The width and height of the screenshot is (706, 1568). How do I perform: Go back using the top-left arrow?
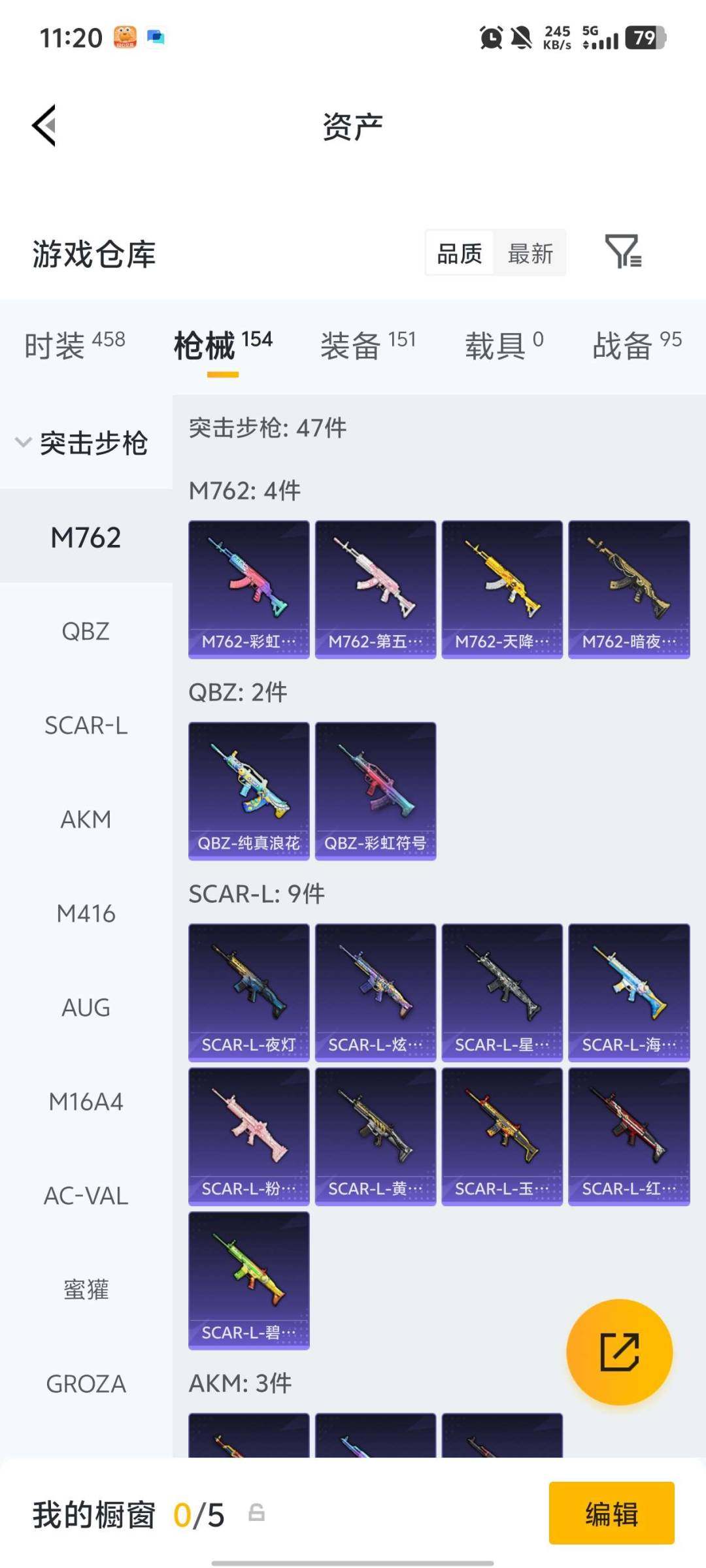pyautogui.click(x=44, y=125)
